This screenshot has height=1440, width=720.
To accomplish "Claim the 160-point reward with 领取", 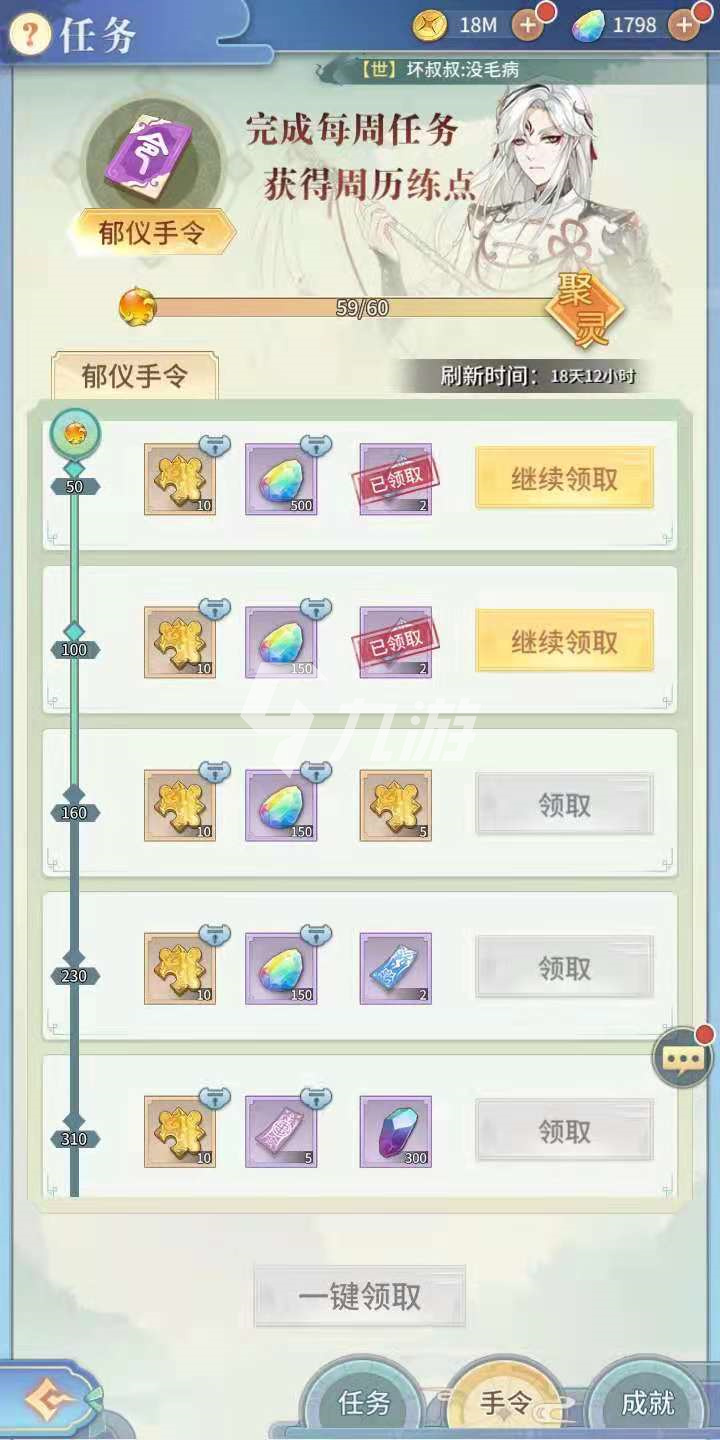I will 564,804.
